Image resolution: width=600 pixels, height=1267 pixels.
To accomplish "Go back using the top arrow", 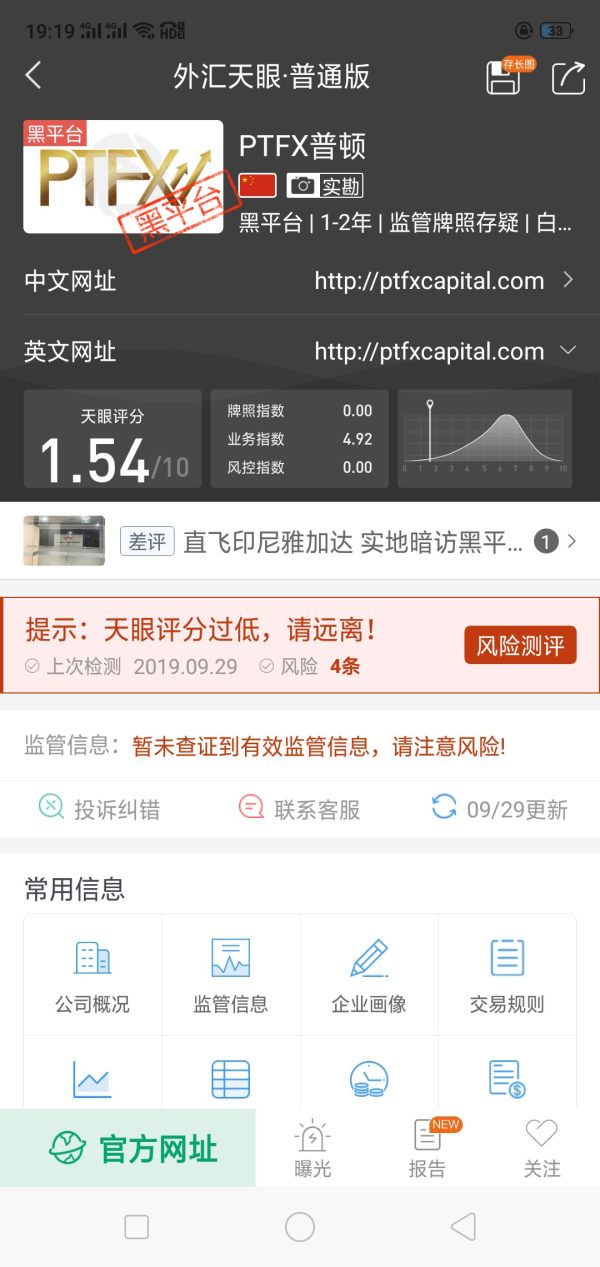I will 34,76.
